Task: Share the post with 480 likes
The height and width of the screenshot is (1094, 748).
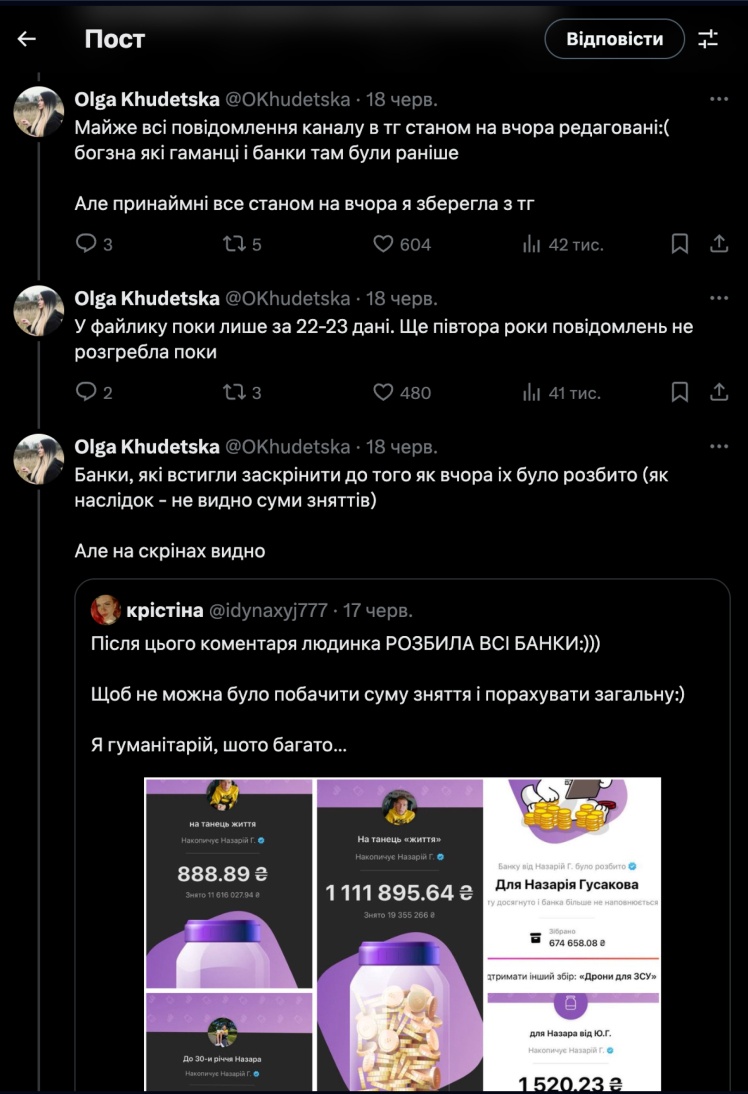Action: coord(718,393)
